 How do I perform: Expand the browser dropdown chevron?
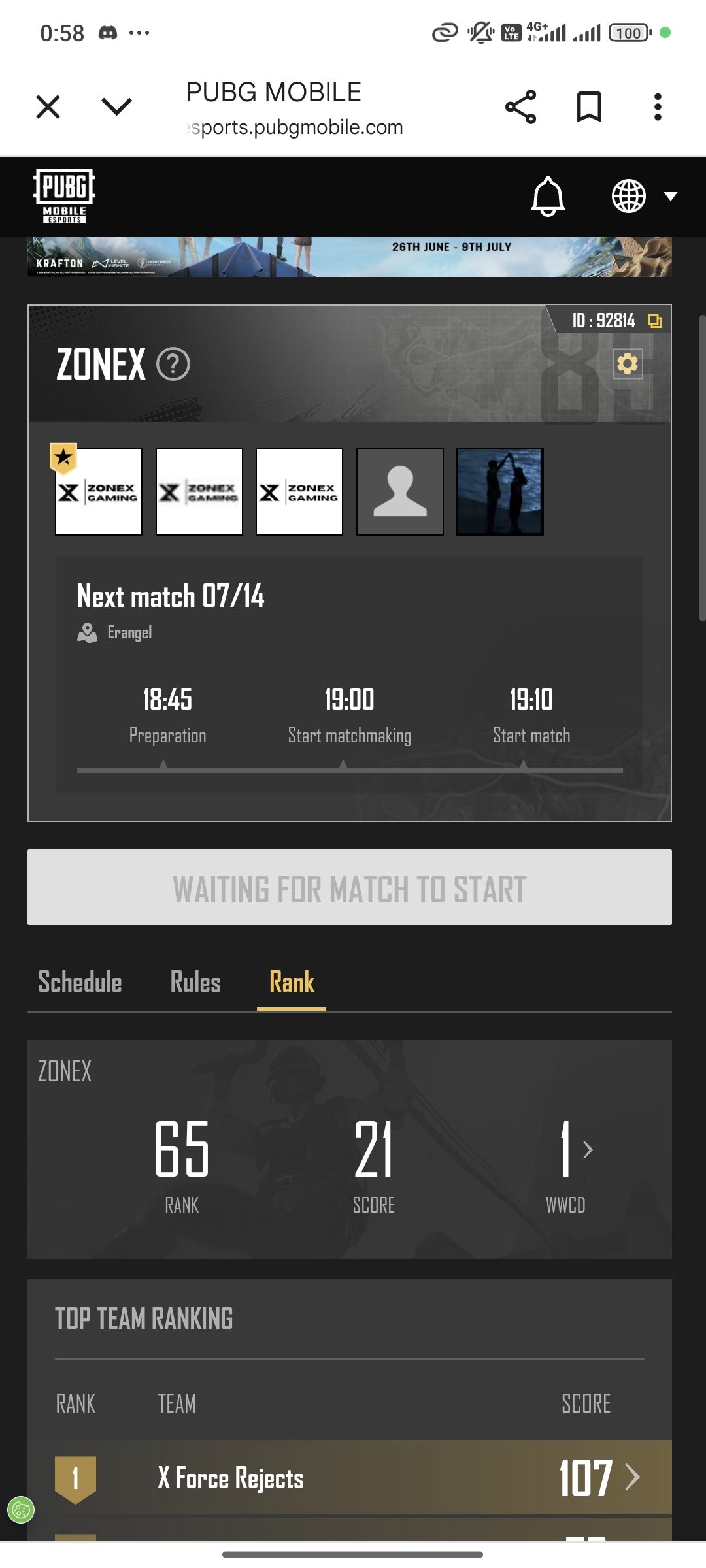(117, 106)
